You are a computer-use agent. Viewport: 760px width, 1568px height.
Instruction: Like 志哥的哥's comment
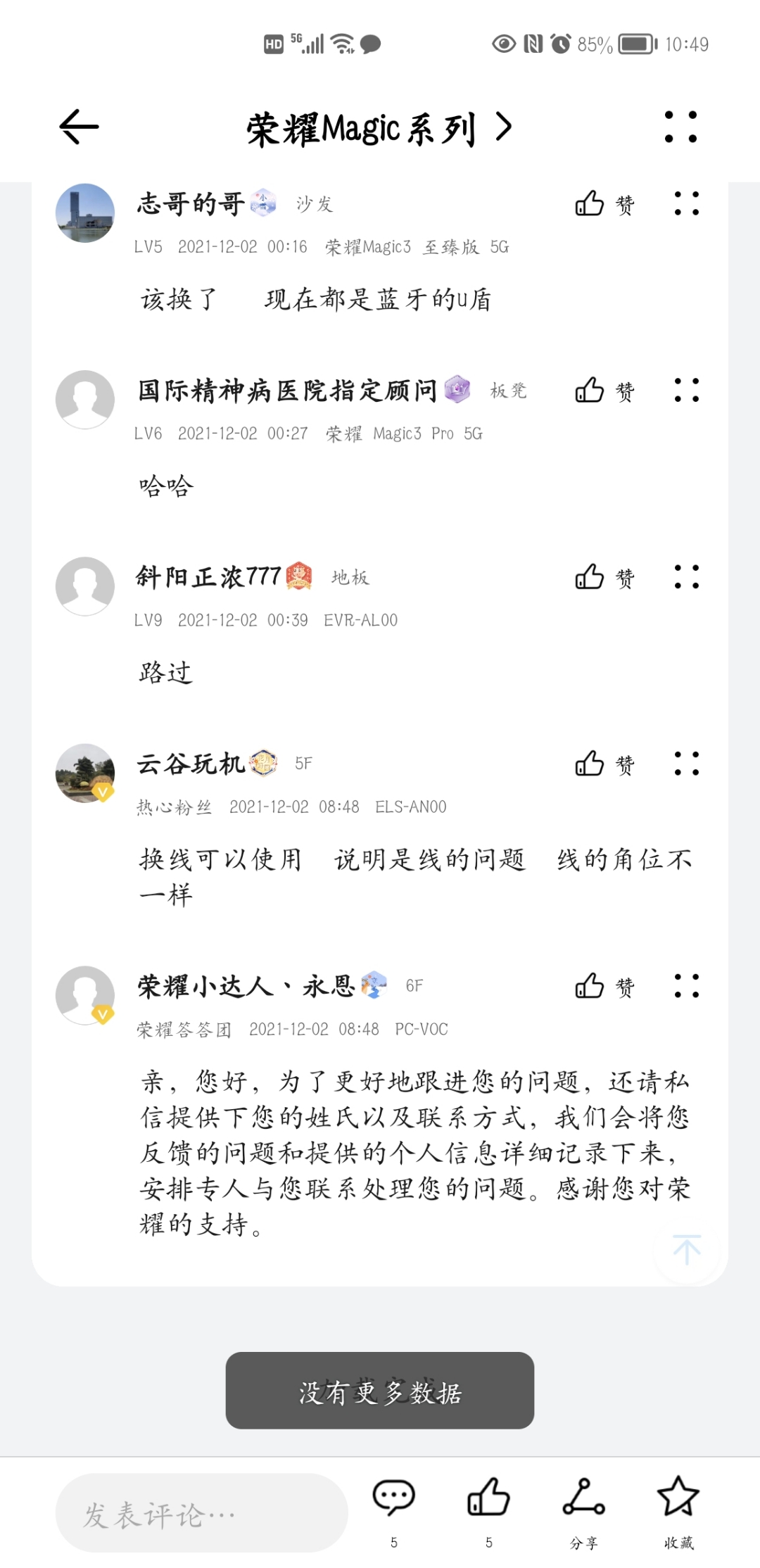tap(604, 204)
